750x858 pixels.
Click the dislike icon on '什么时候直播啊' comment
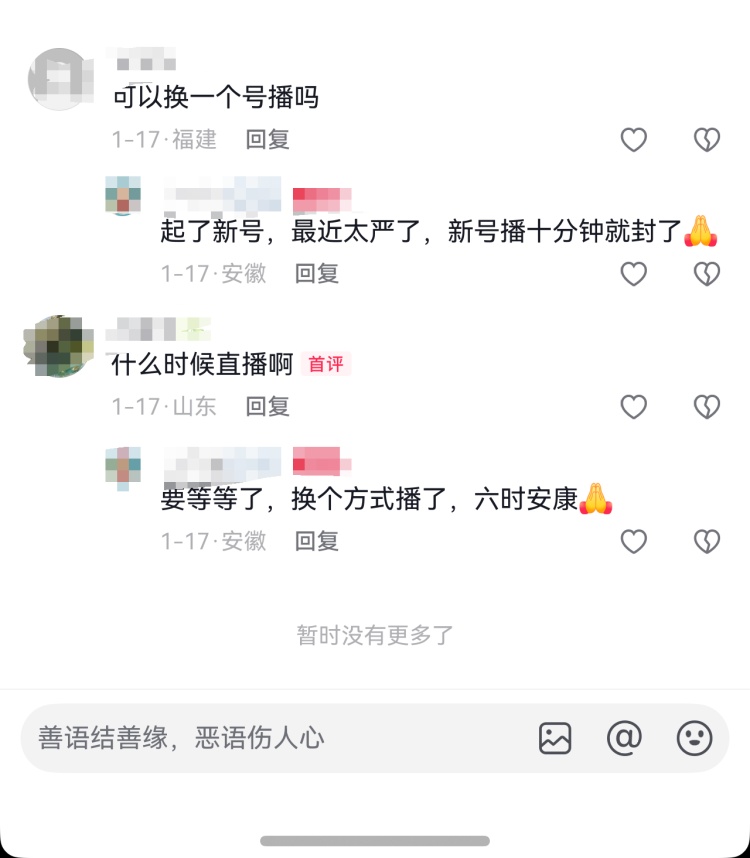[706, 407]
